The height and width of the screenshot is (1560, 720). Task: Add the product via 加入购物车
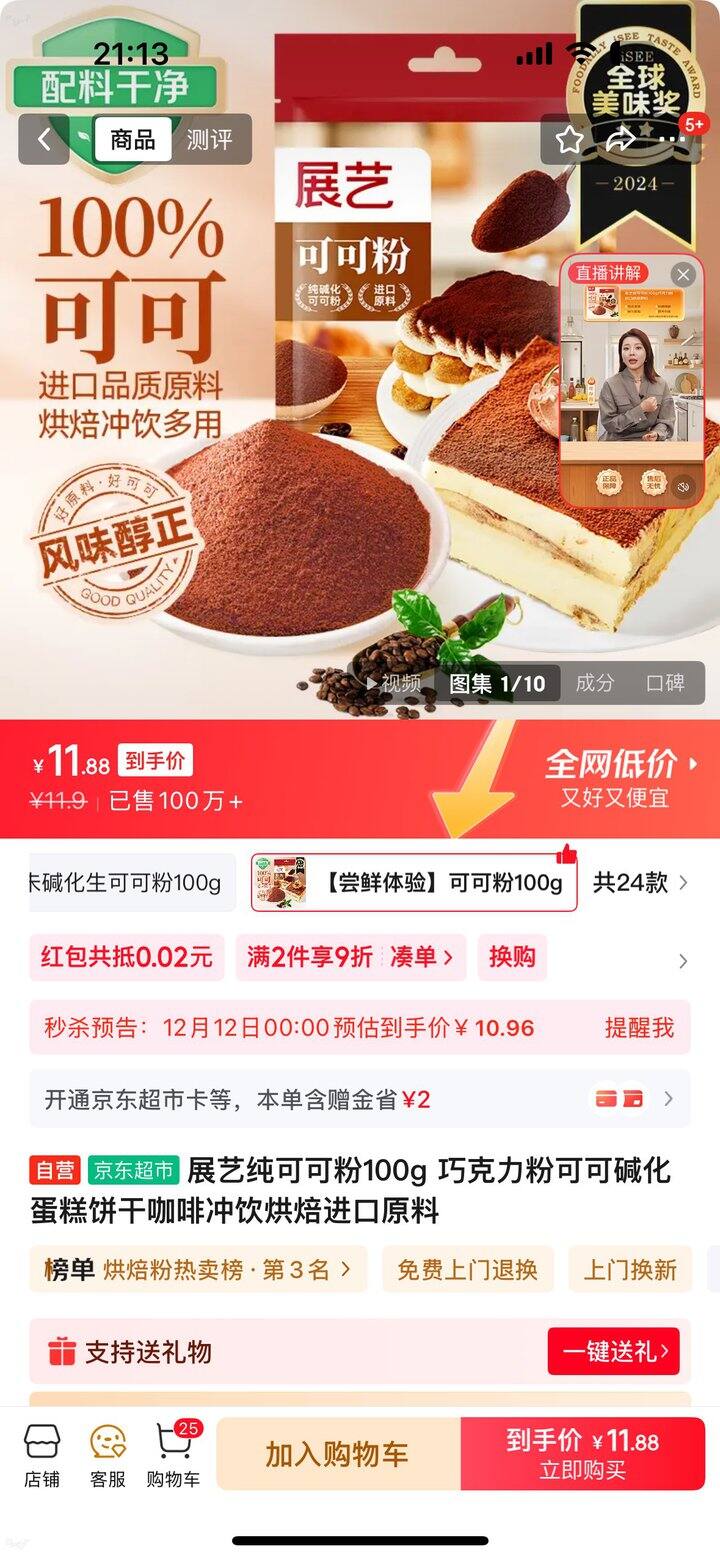[337, 1454]
